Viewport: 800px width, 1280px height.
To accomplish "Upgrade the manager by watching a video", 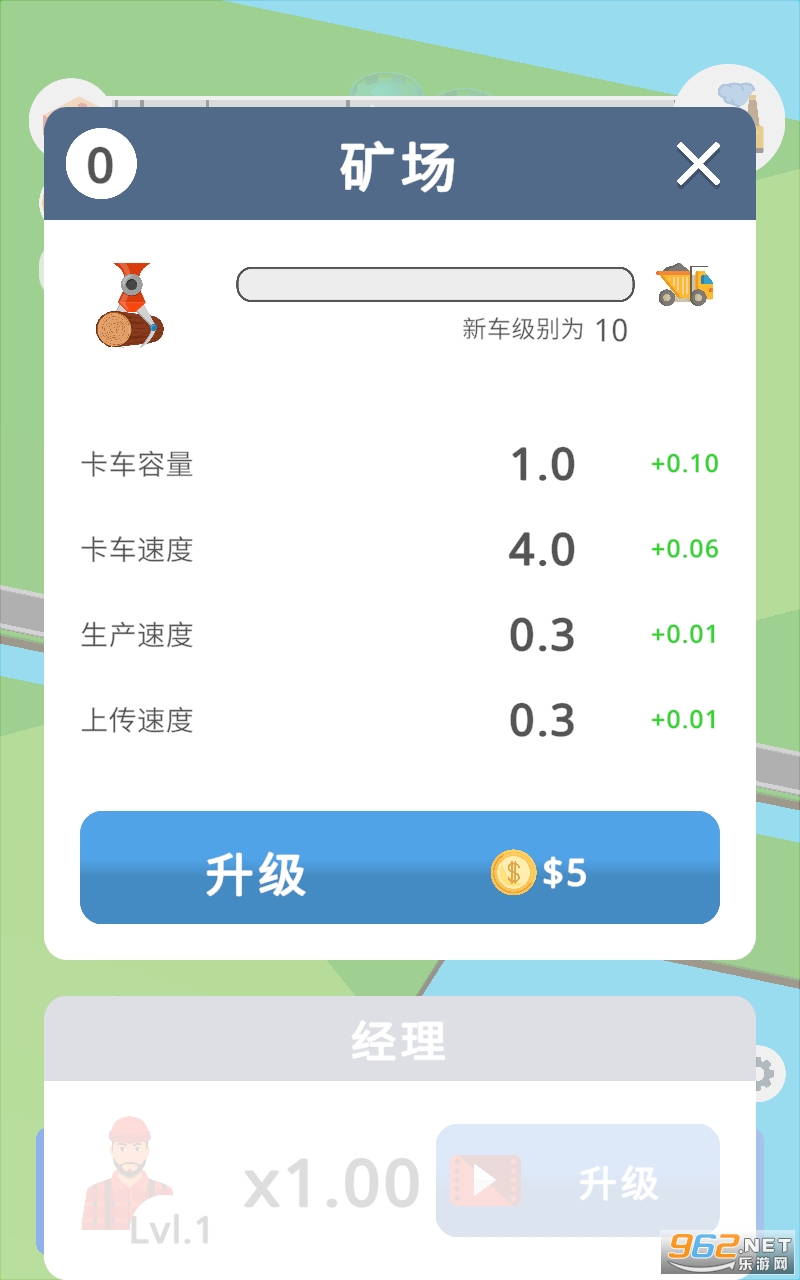I will (577, 1181).
